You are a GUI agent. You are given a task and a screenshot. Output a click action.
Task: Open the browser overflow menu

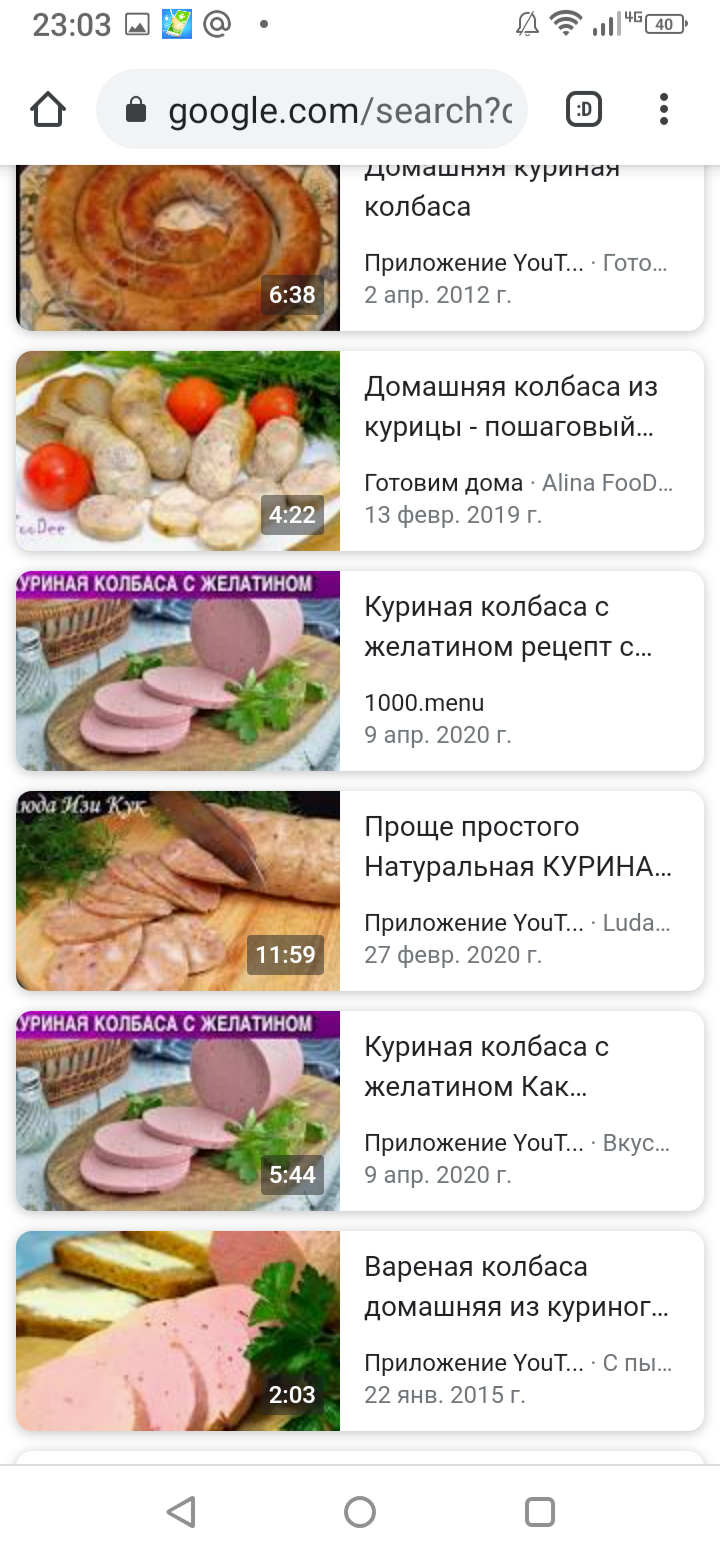[664, 110]
